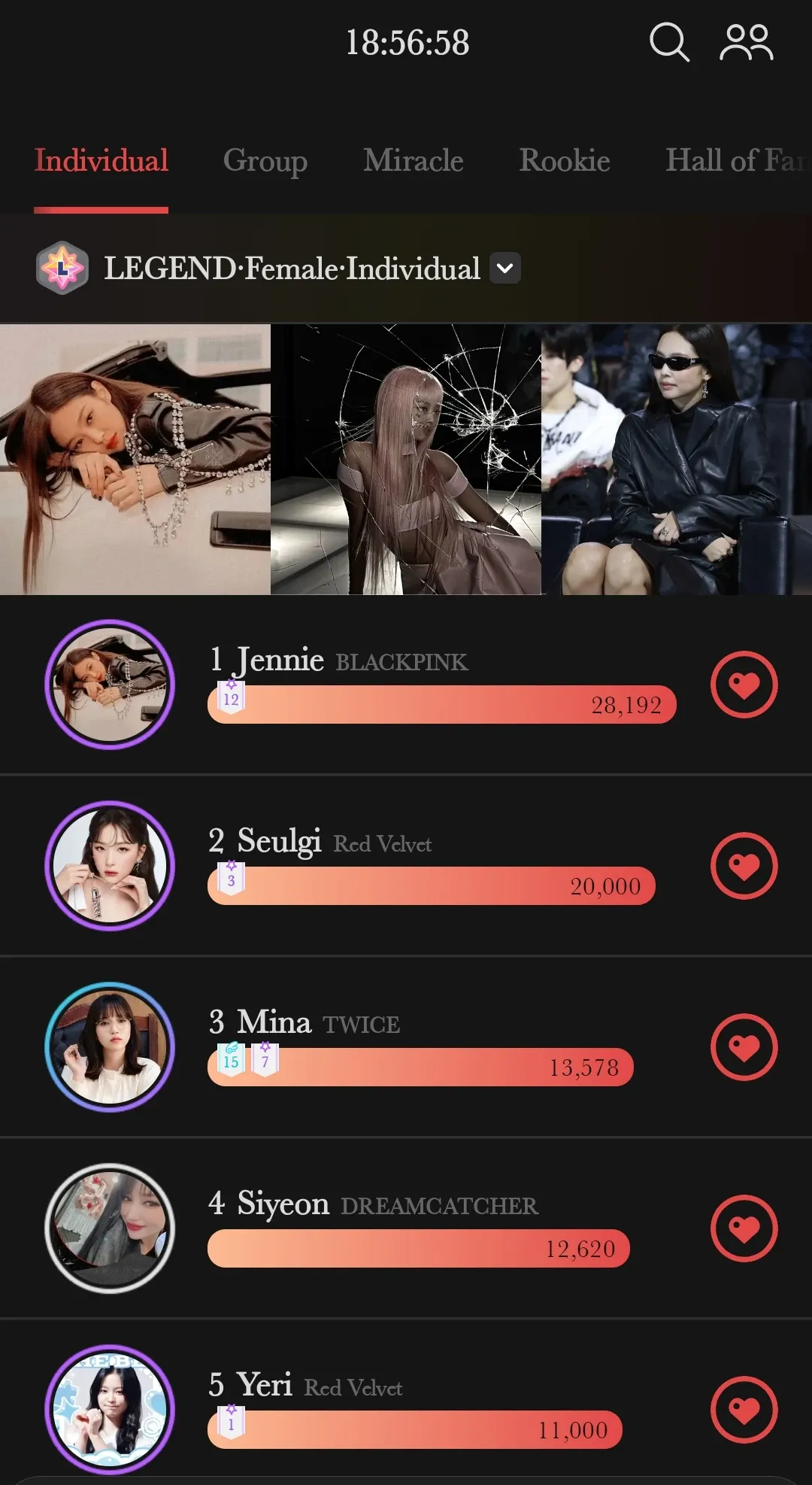
Task: Heart Yeri of Red Velvet
Action: click(744, 1410)
